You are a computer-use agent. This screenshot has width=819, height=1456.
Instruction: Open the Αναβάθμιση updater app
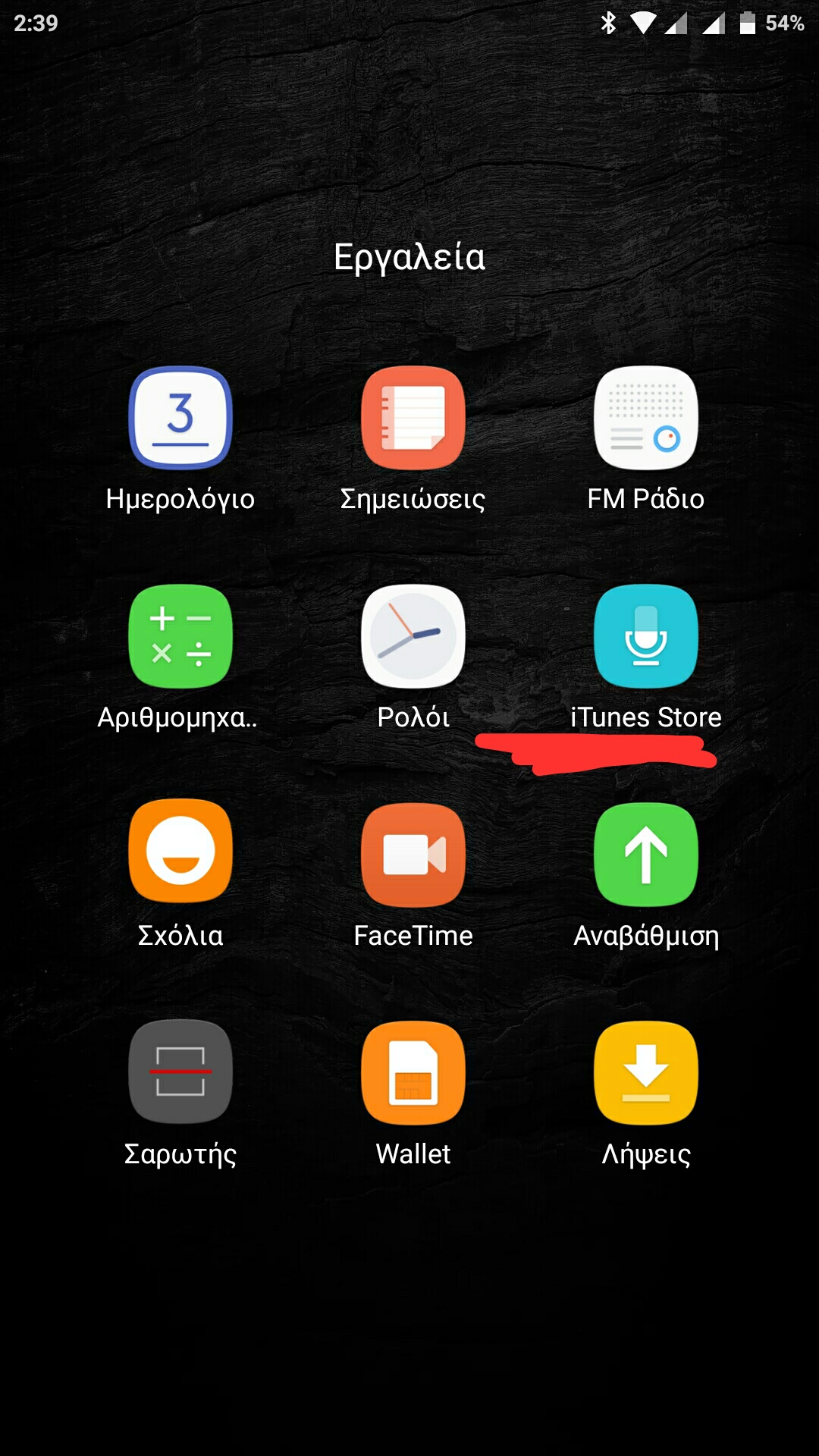(646, 855)
